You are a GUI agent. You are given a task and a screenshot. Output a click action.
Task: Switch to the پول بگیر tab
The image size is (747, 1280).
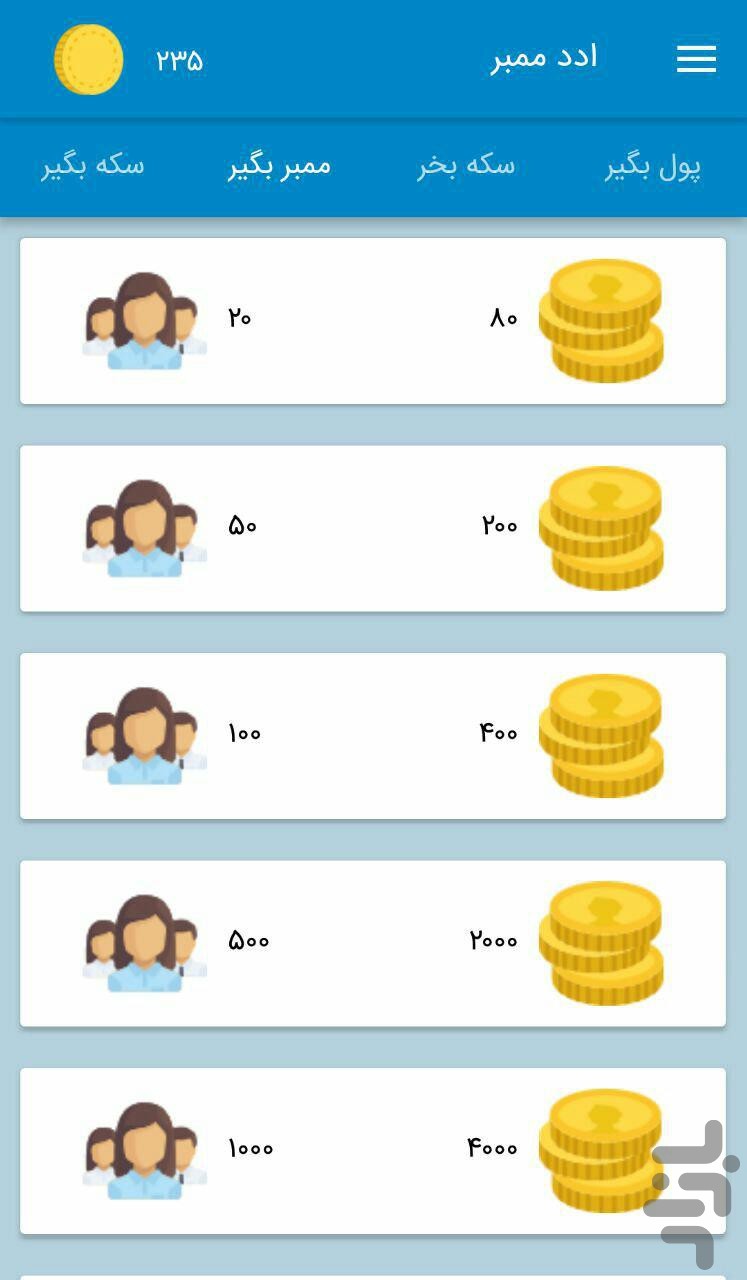(653, 166)
